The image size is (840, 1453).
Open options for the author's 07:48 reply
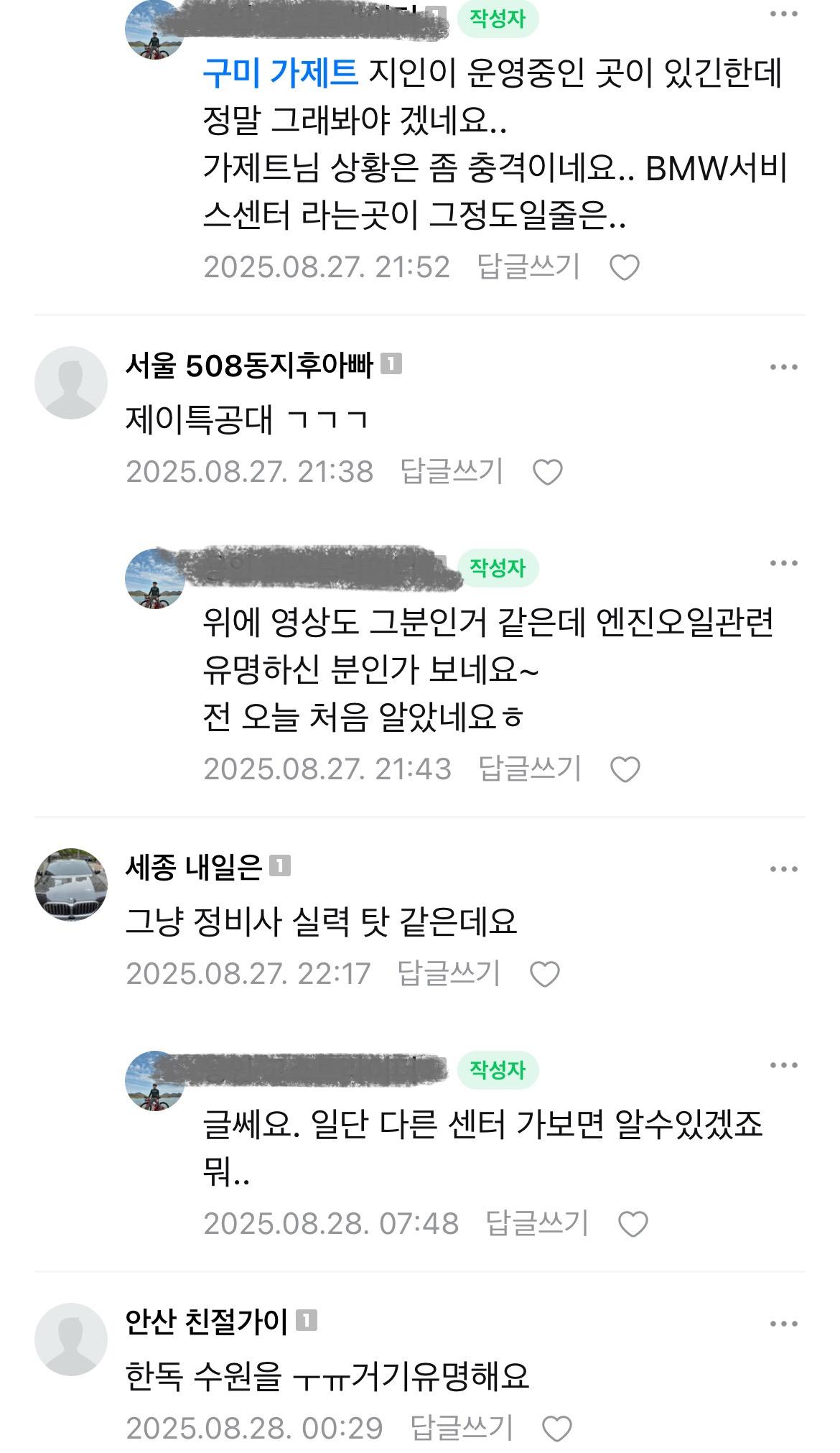coord(783,1065)
